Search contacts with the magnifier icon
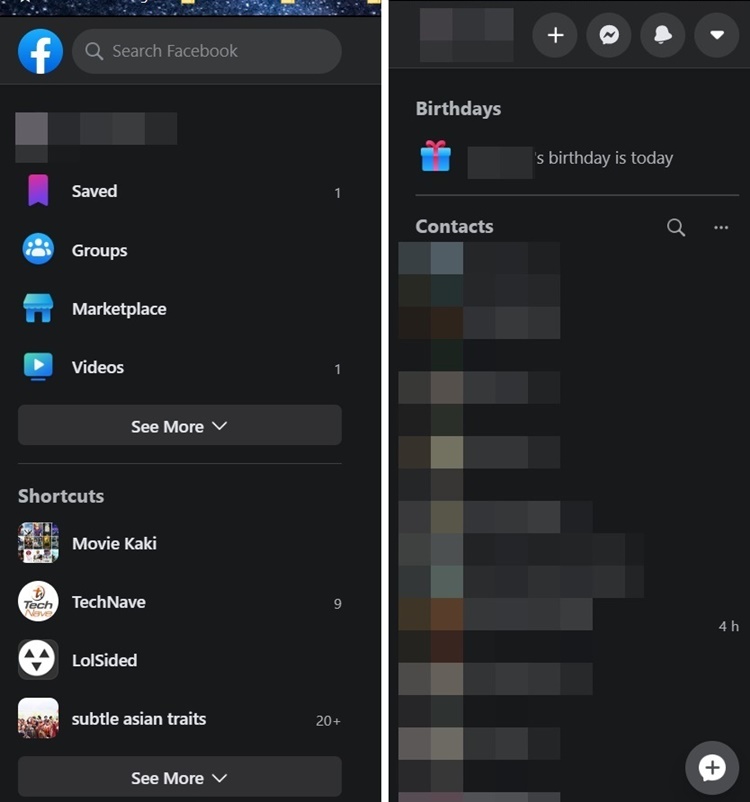This screenshot has width=750, height=802. tap(676, 227)
